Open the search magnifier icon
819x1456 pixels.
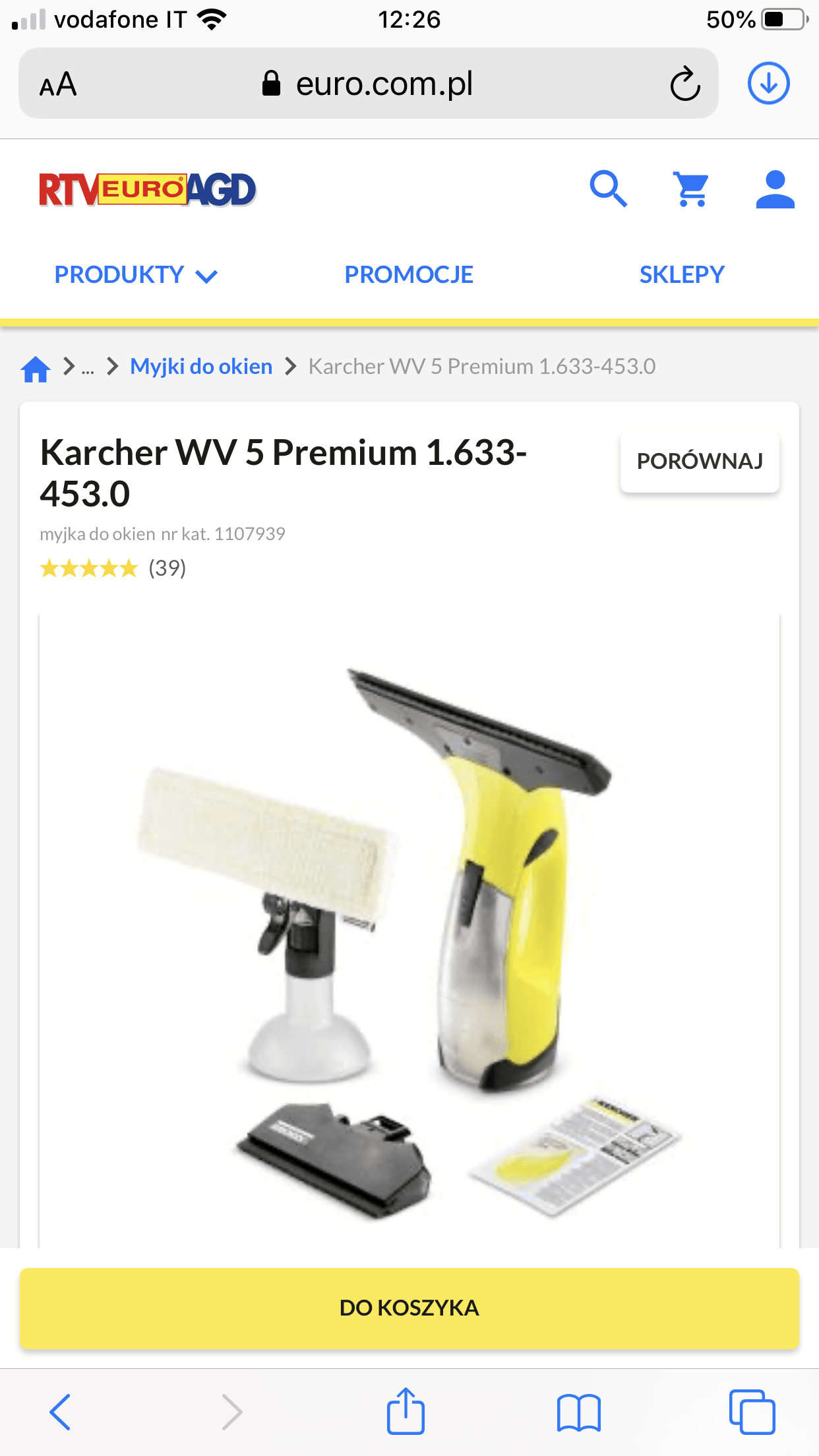click(608, 189)
